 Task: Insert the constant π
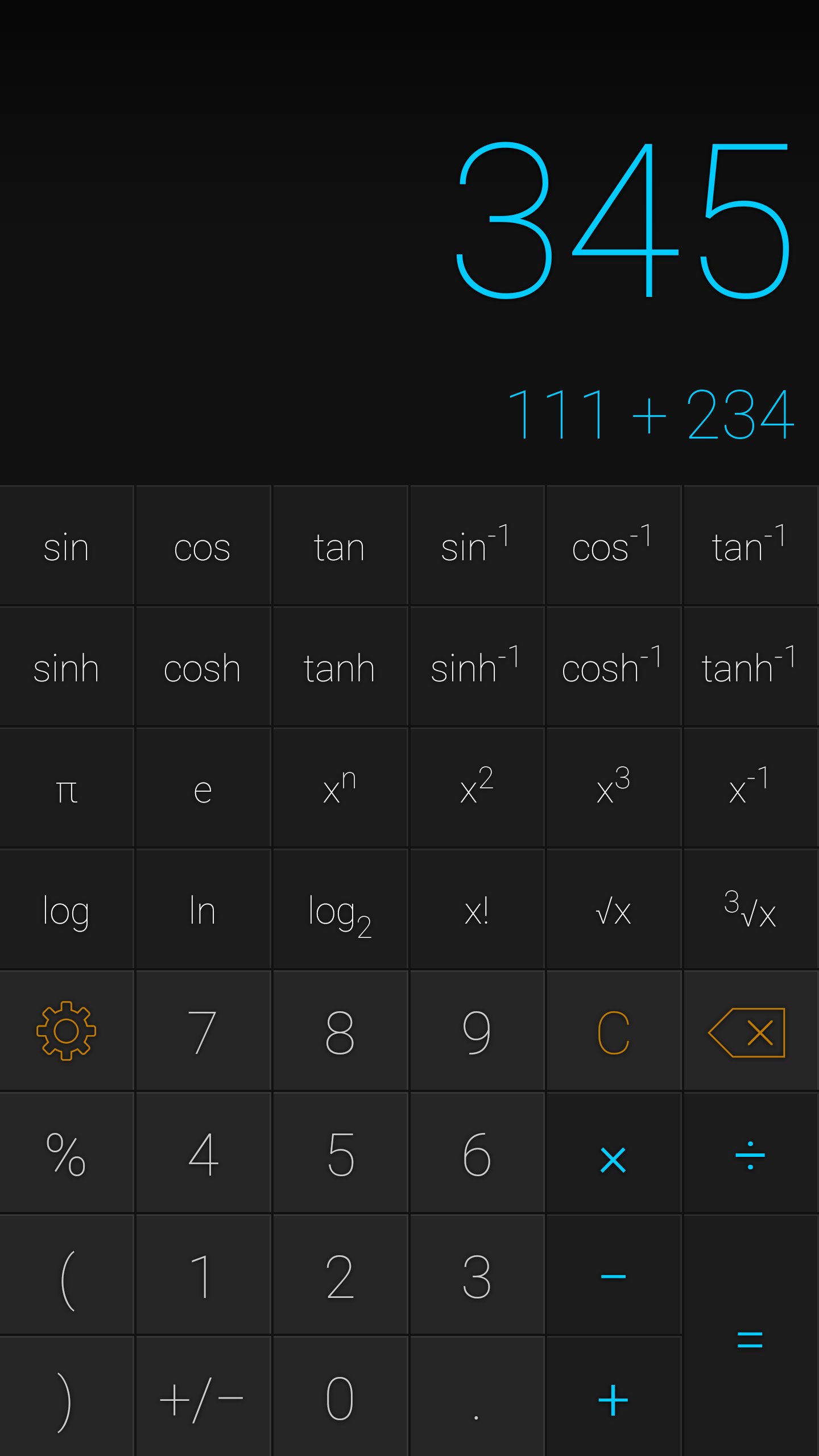click(x=67, y=788)
